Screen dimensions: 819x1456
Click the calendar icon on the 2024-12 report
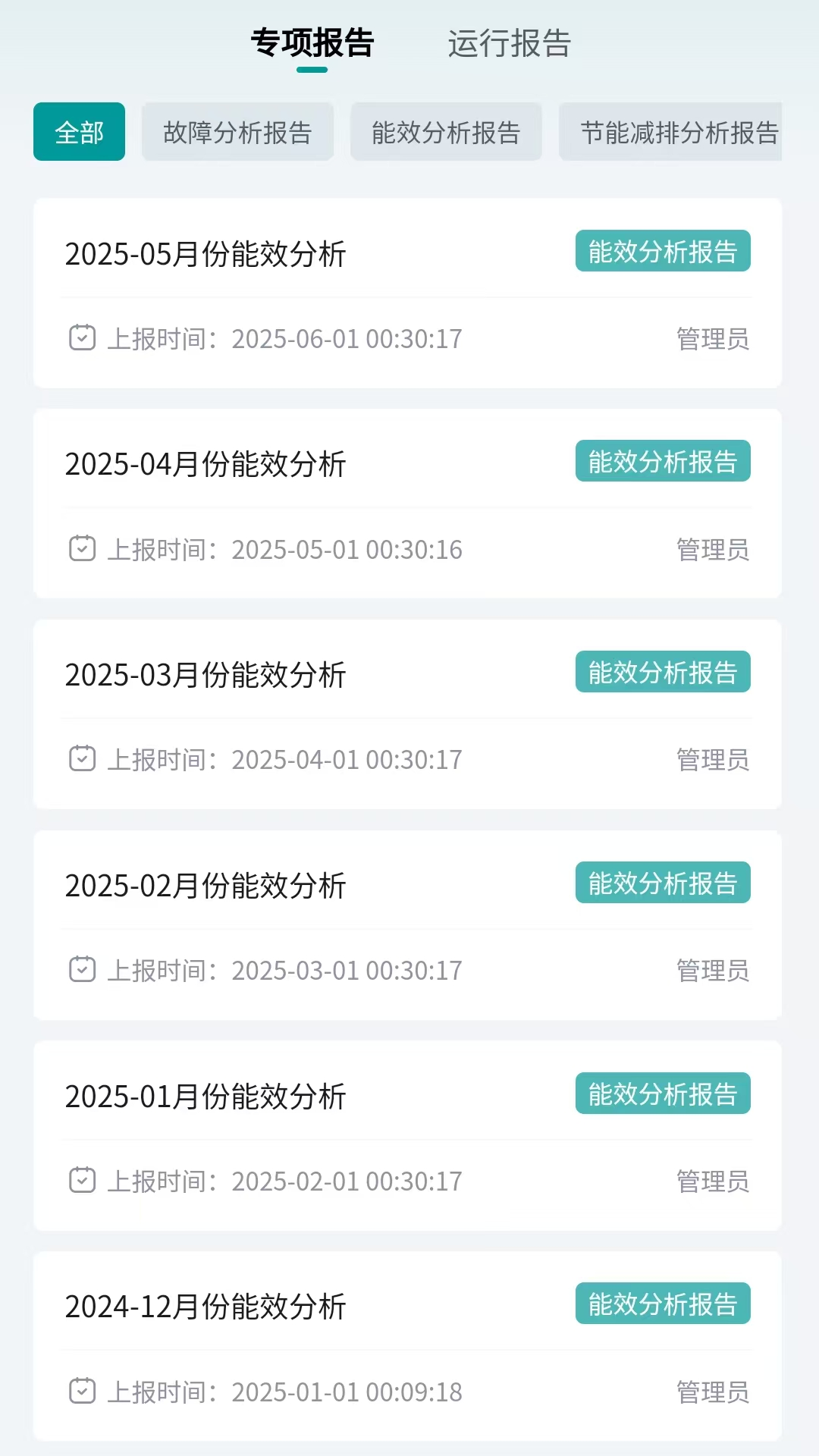coord(83,1392)
